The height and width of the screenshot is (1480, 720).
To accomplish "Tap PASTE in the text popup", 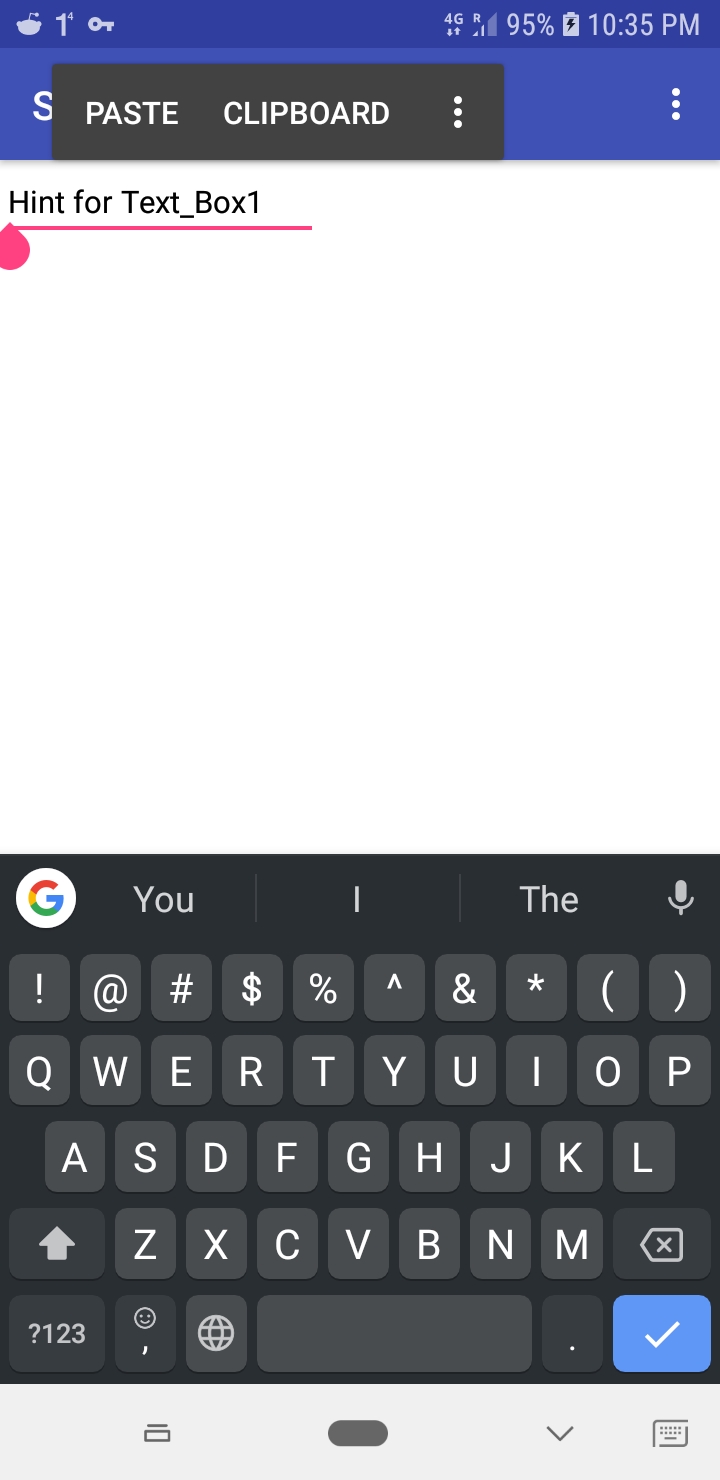I will tap(132, 113).
